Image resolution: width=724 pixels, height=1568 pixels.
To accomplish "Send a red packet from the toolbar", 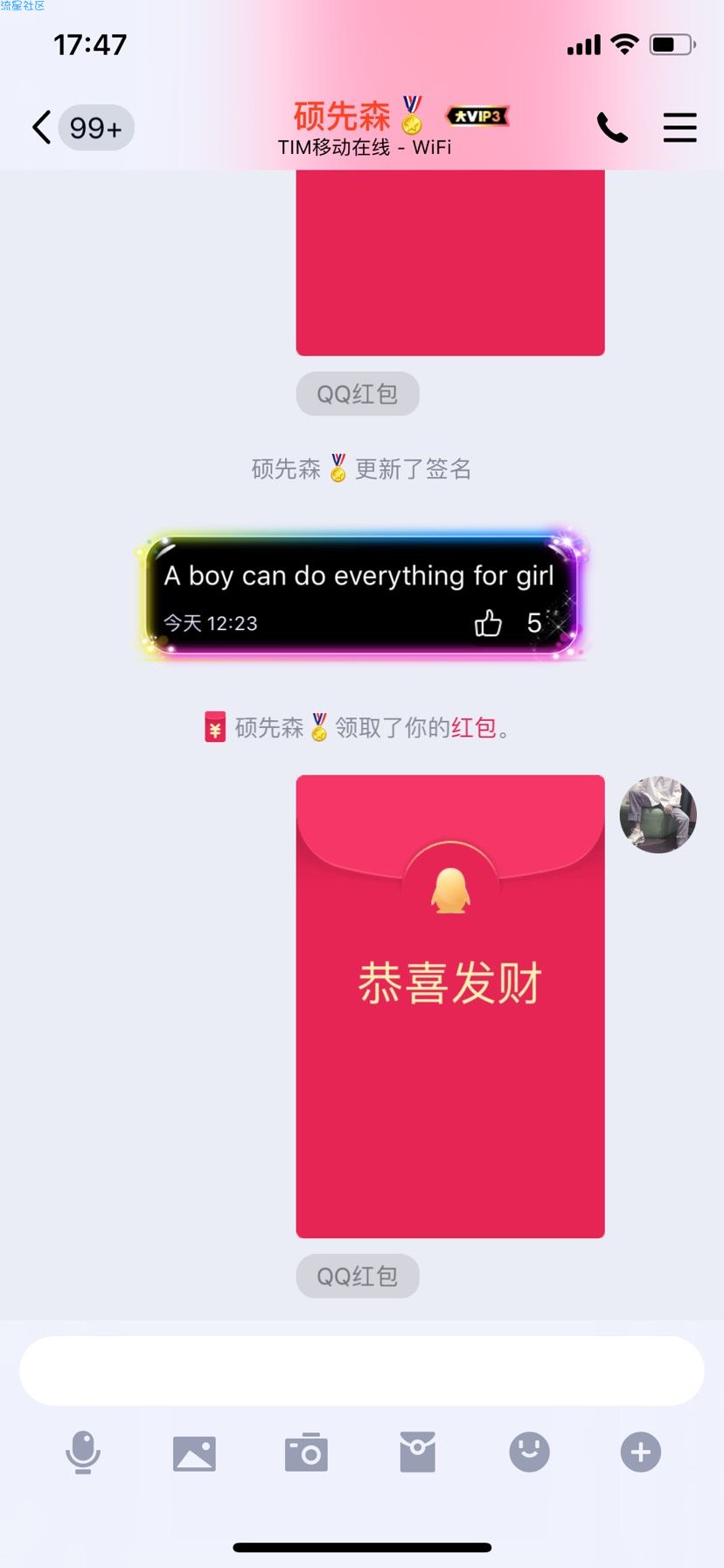I will tap(418, 1452).
